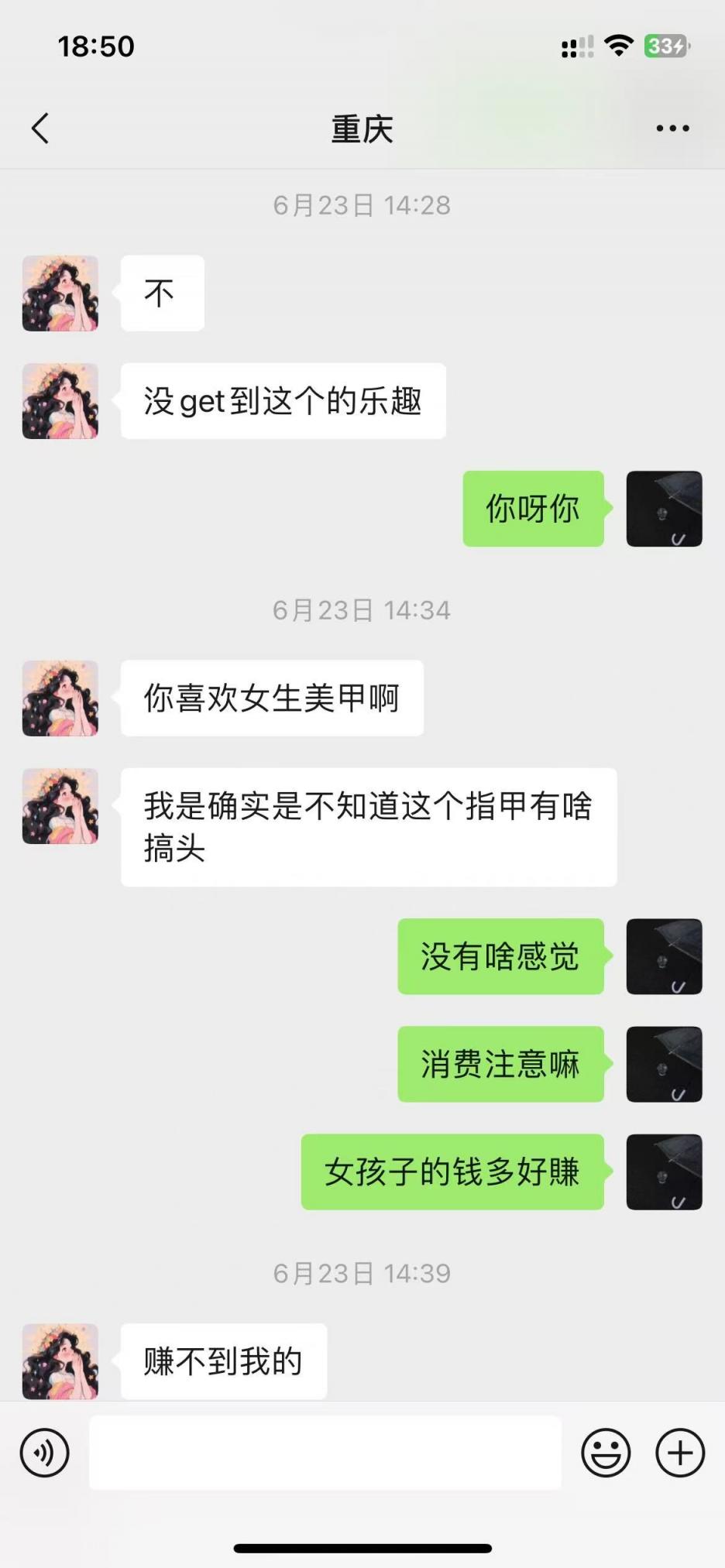Focus the message text field
The image size is (725, 1568).
325,1453
